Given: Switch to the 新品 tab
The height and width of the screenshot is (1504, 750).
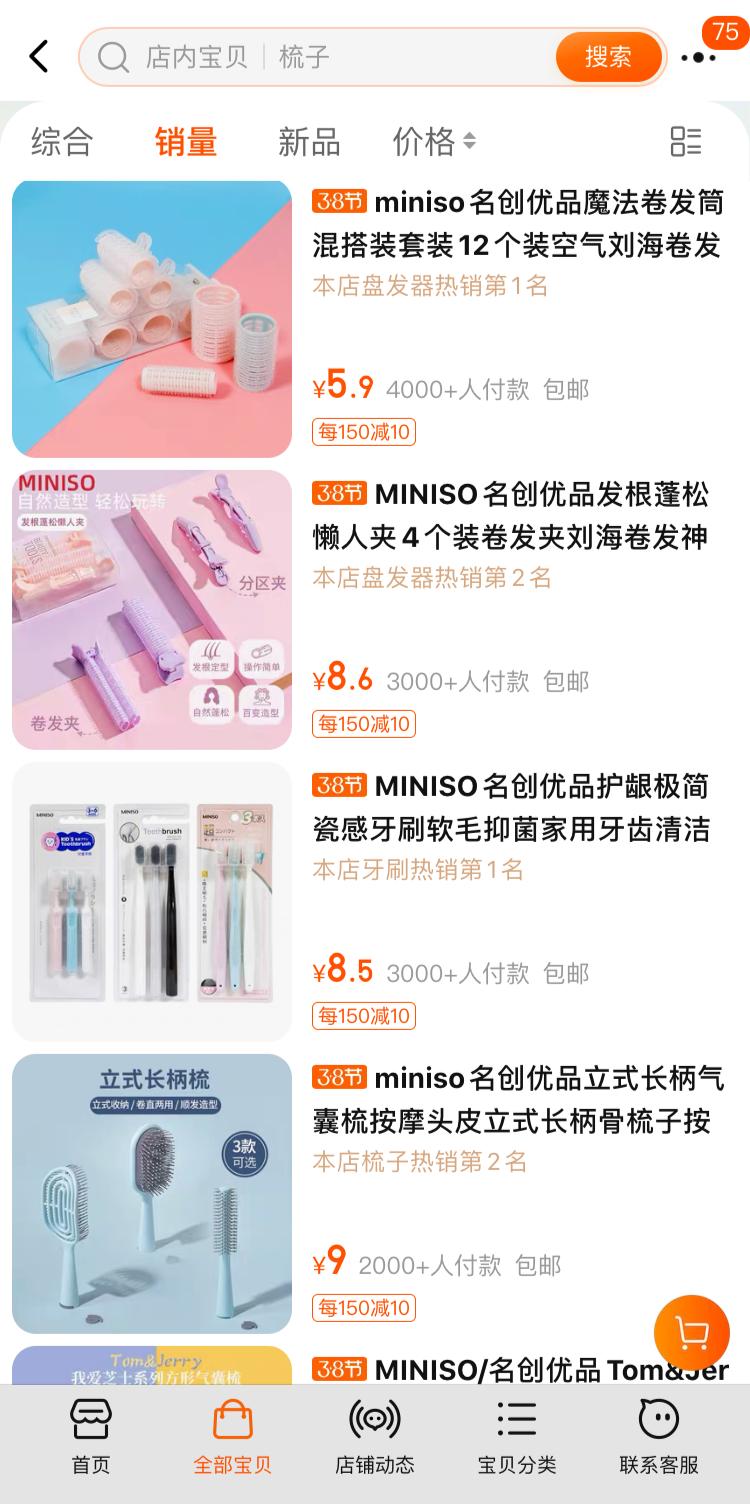Looking at the screenshot, I should tap(309, 142).
